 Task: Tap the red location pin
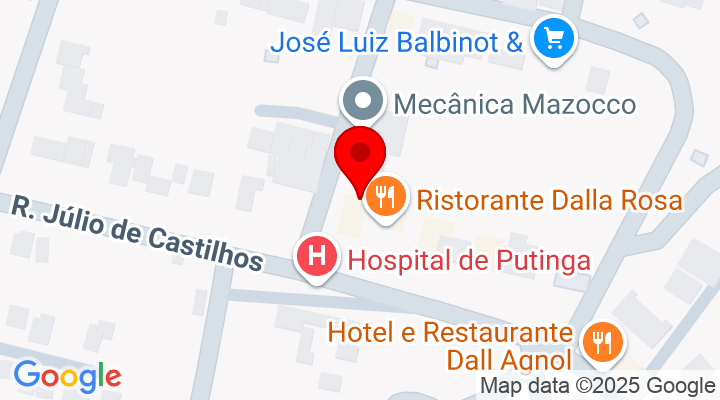[359, 156]
